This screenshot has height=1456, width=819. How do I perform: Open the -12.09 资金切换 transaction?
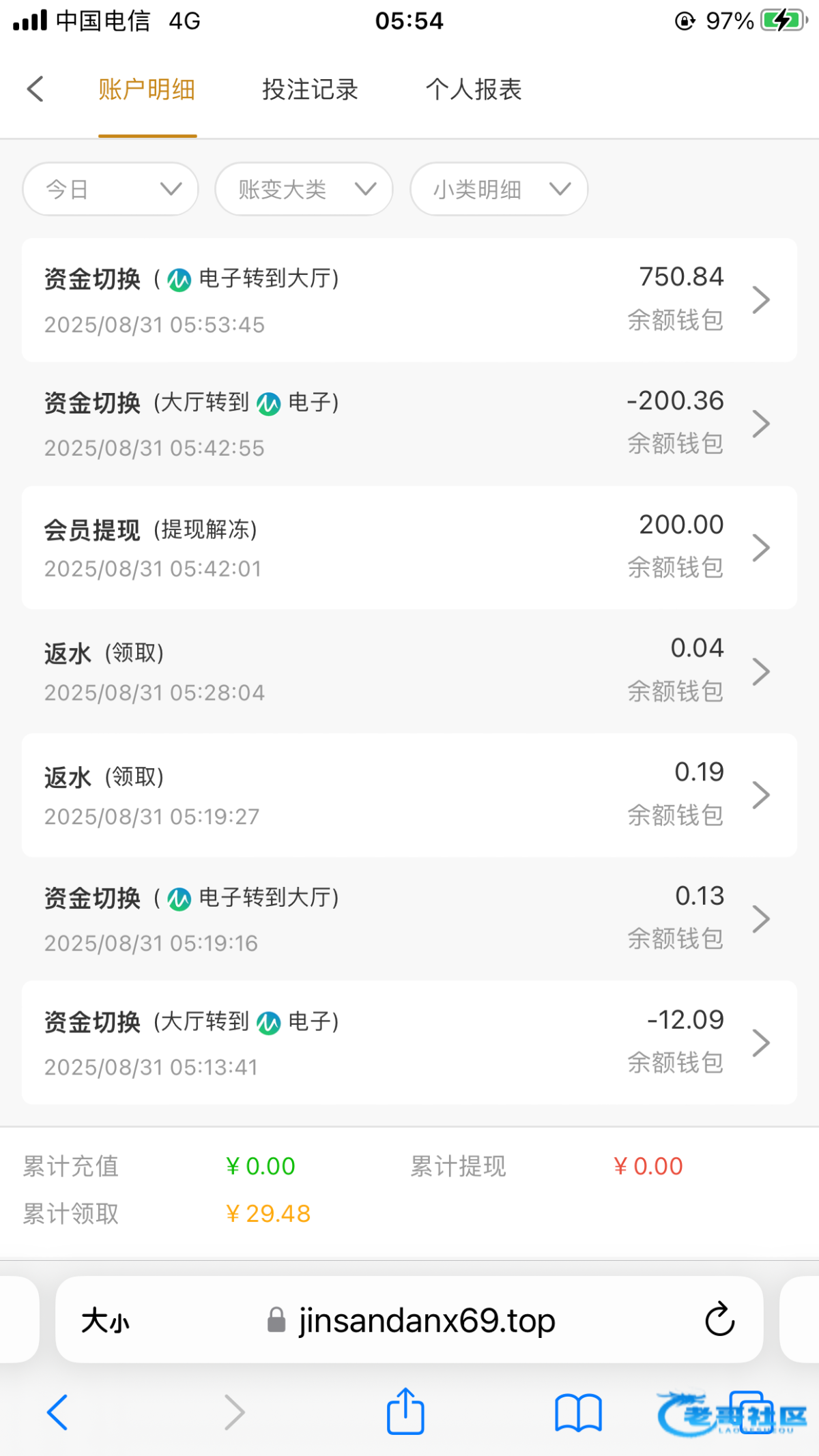click(409, 1043)
